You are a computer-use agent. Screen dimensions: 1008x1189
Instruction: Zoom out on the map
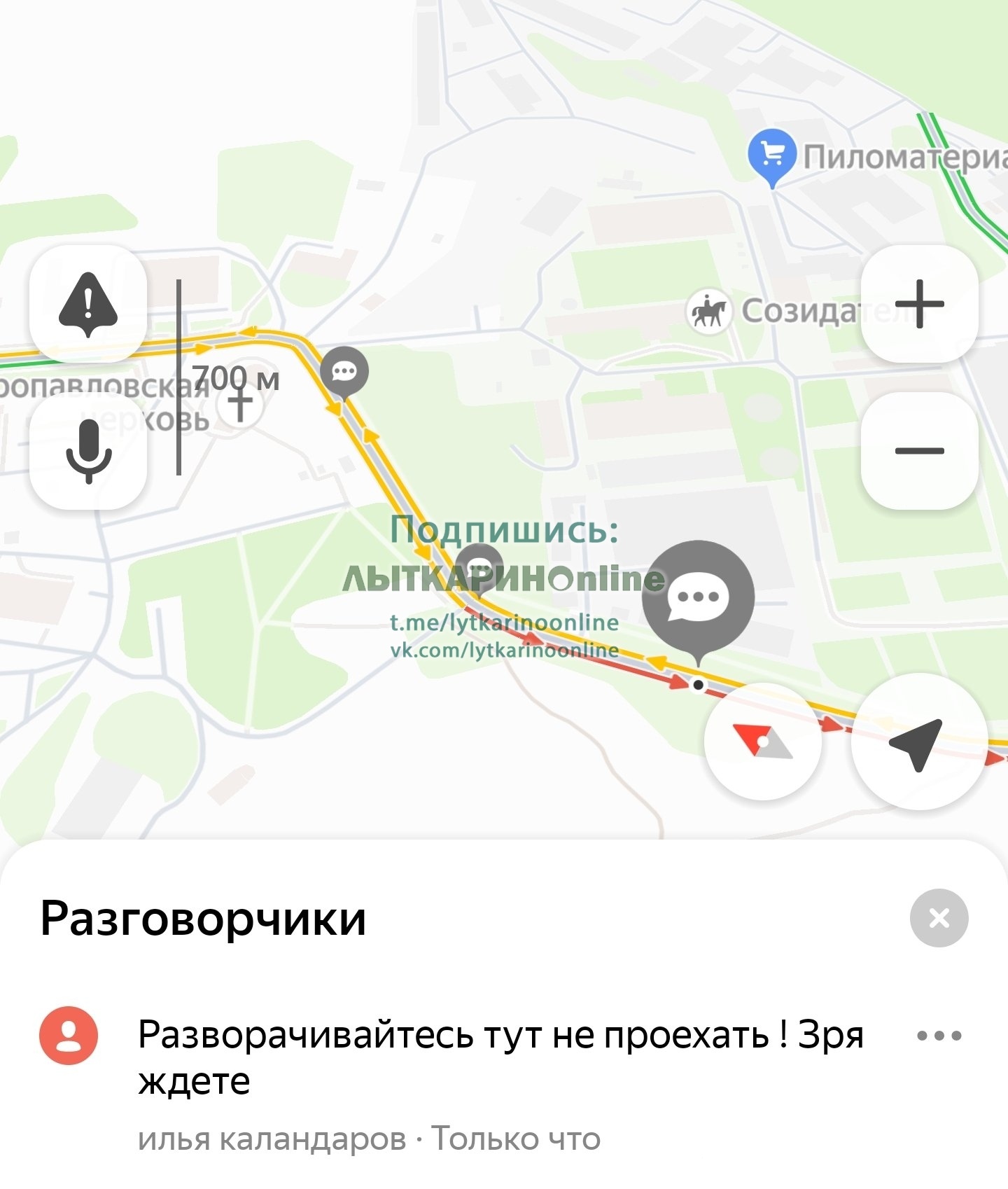(919, 450)
